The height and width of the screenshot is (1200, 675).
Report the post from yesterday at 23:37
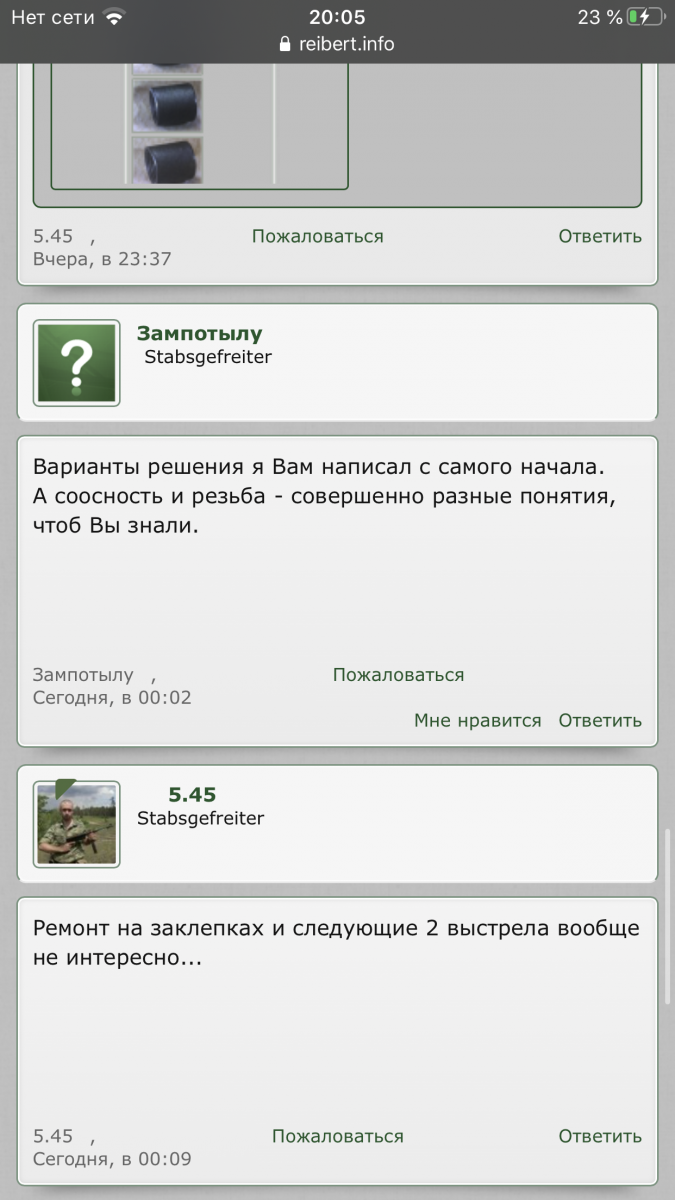(x=317, y=237)
